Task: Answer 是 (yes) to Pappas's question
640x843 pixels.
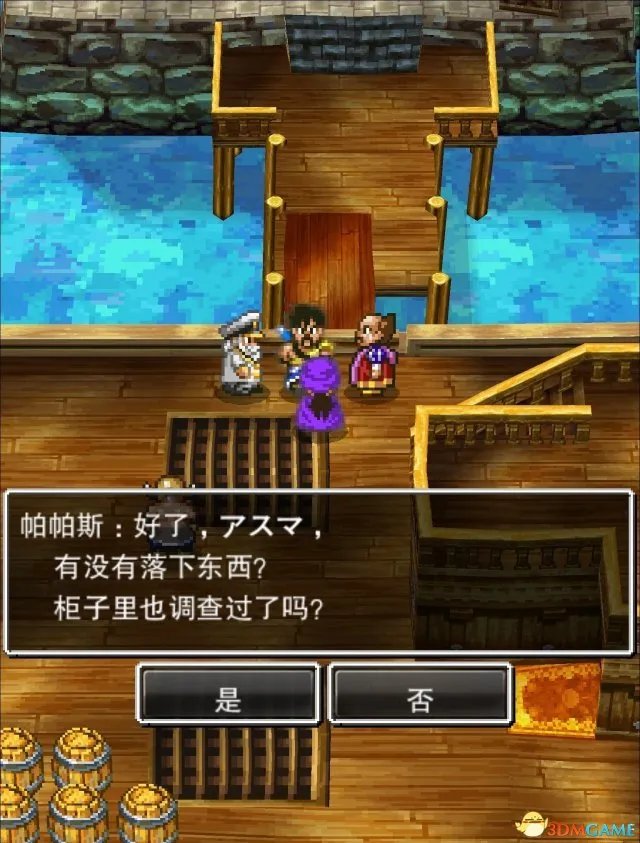Action: click(228, 695)
